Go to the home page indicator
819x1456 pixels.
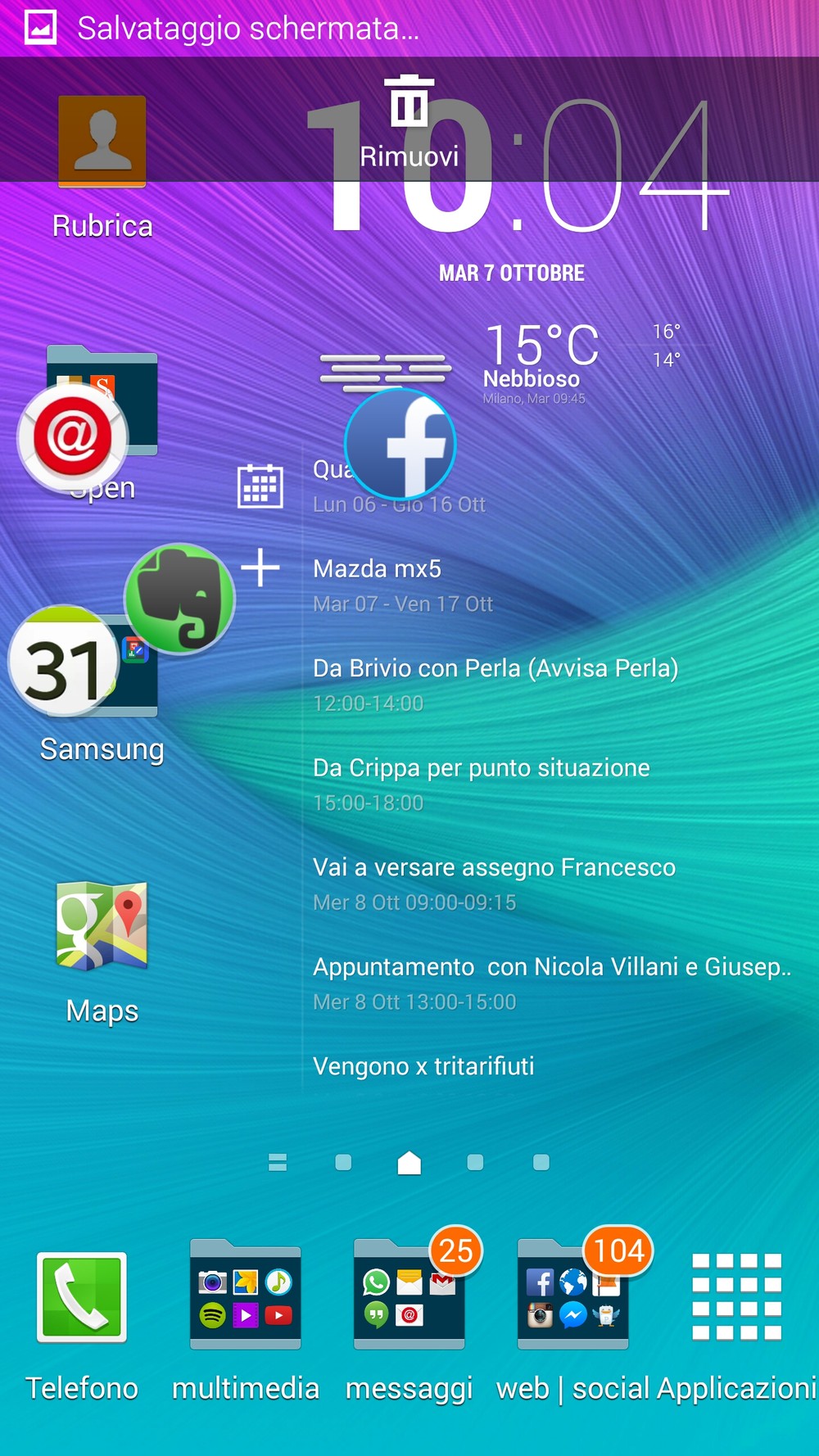point(409,1162)
